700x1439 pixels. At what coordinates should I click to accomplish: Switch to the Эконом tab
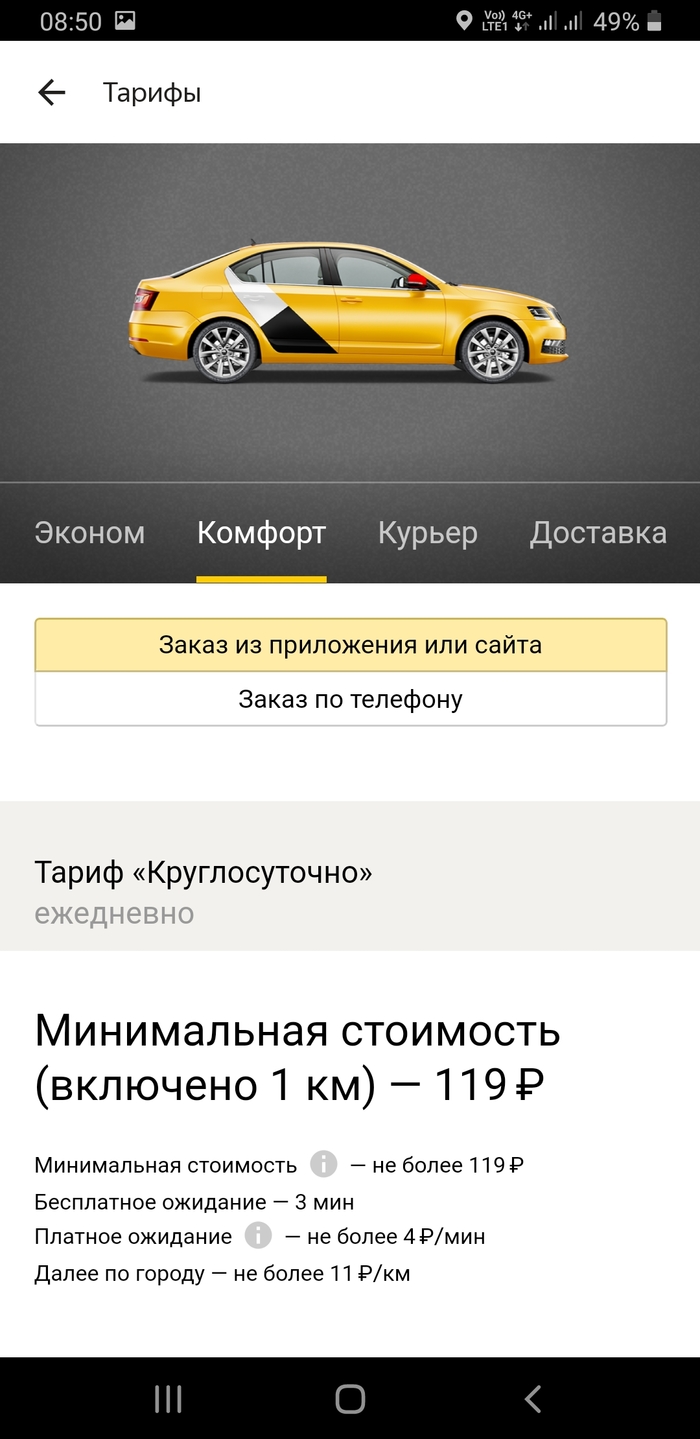90,533
